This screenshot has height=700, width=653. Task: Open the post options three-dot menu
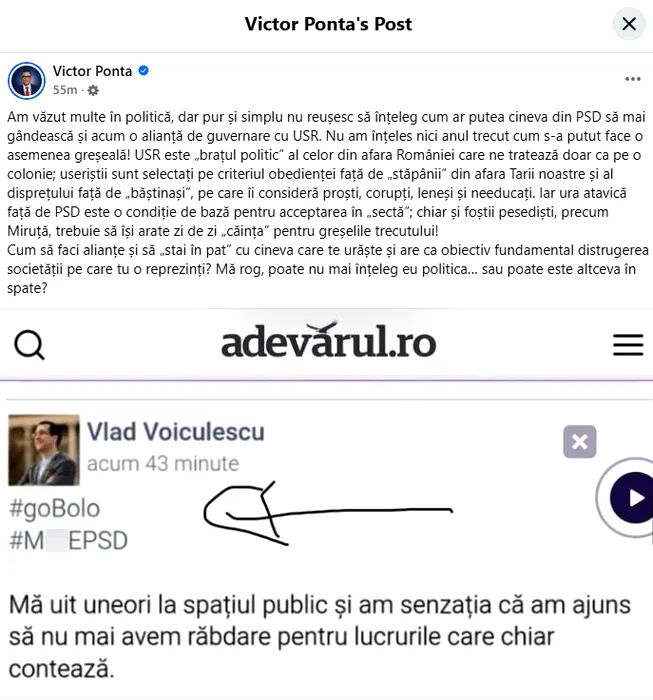tap(632, 79)
